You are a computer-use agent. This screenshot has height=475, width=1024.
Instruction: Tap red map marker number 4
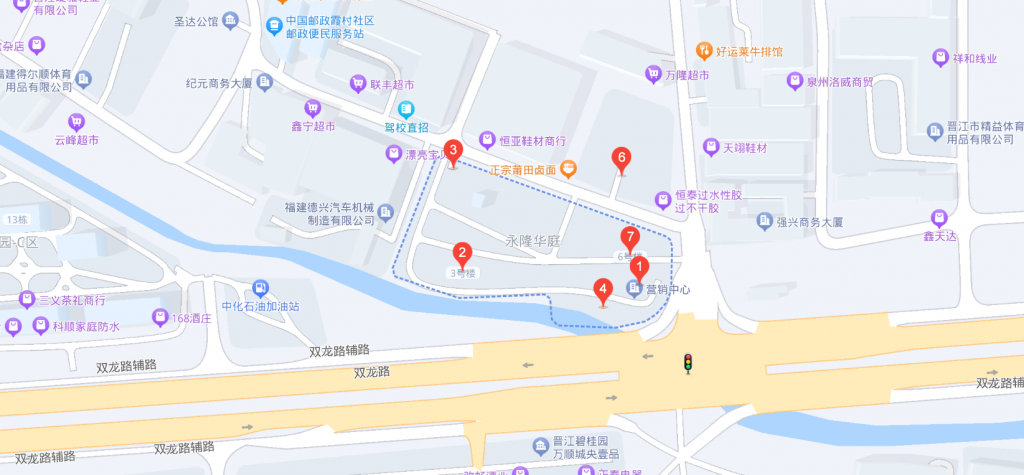point(603,291)
